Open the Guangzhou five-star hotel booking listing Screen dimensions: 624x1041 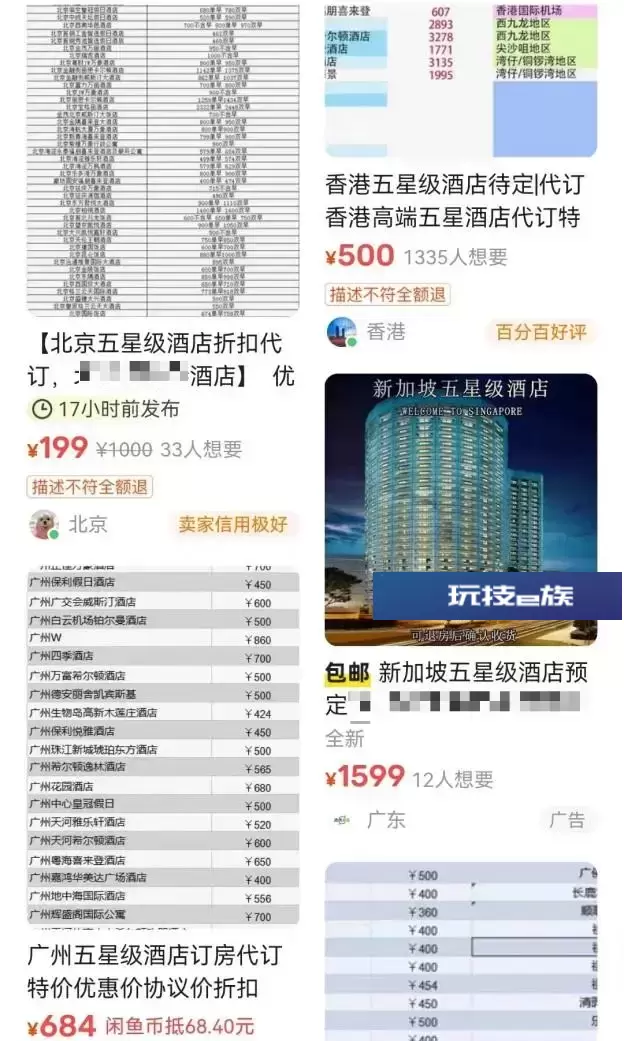(154, 971)
